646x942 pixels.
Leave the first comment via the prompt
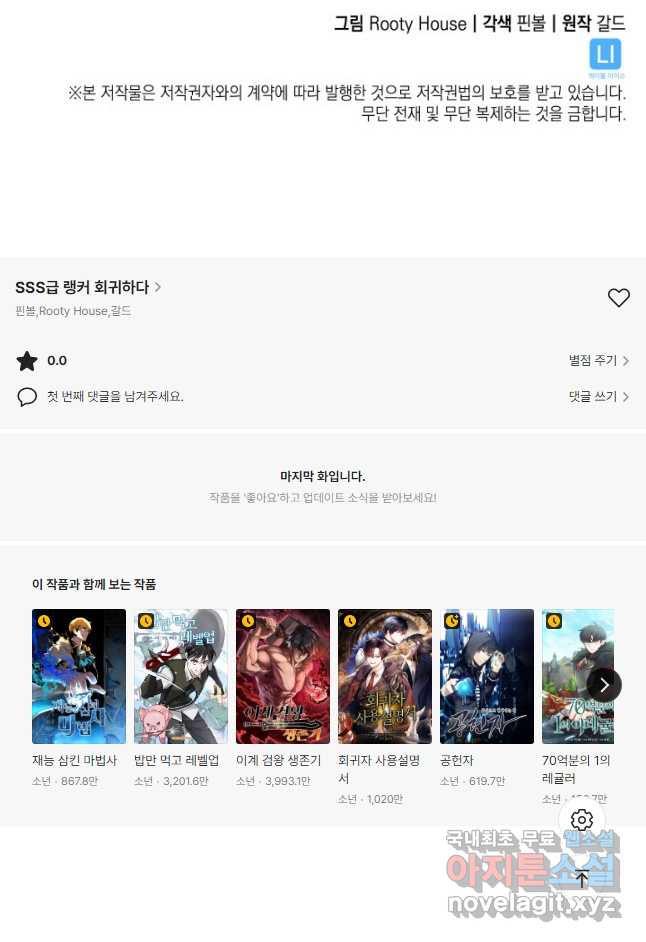(x=115, y=396)
